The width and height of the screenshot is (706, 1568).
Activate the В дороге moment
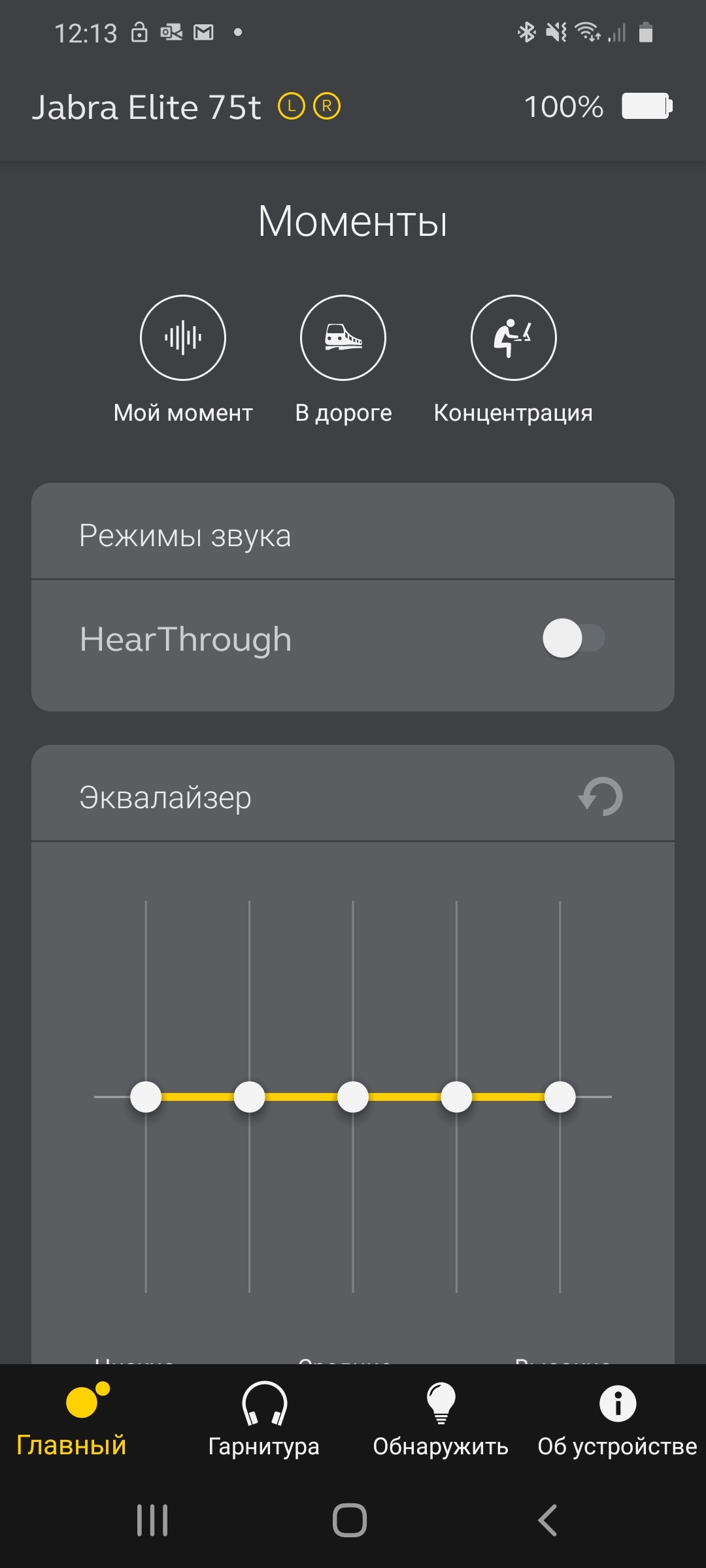[x=343, y=338]
